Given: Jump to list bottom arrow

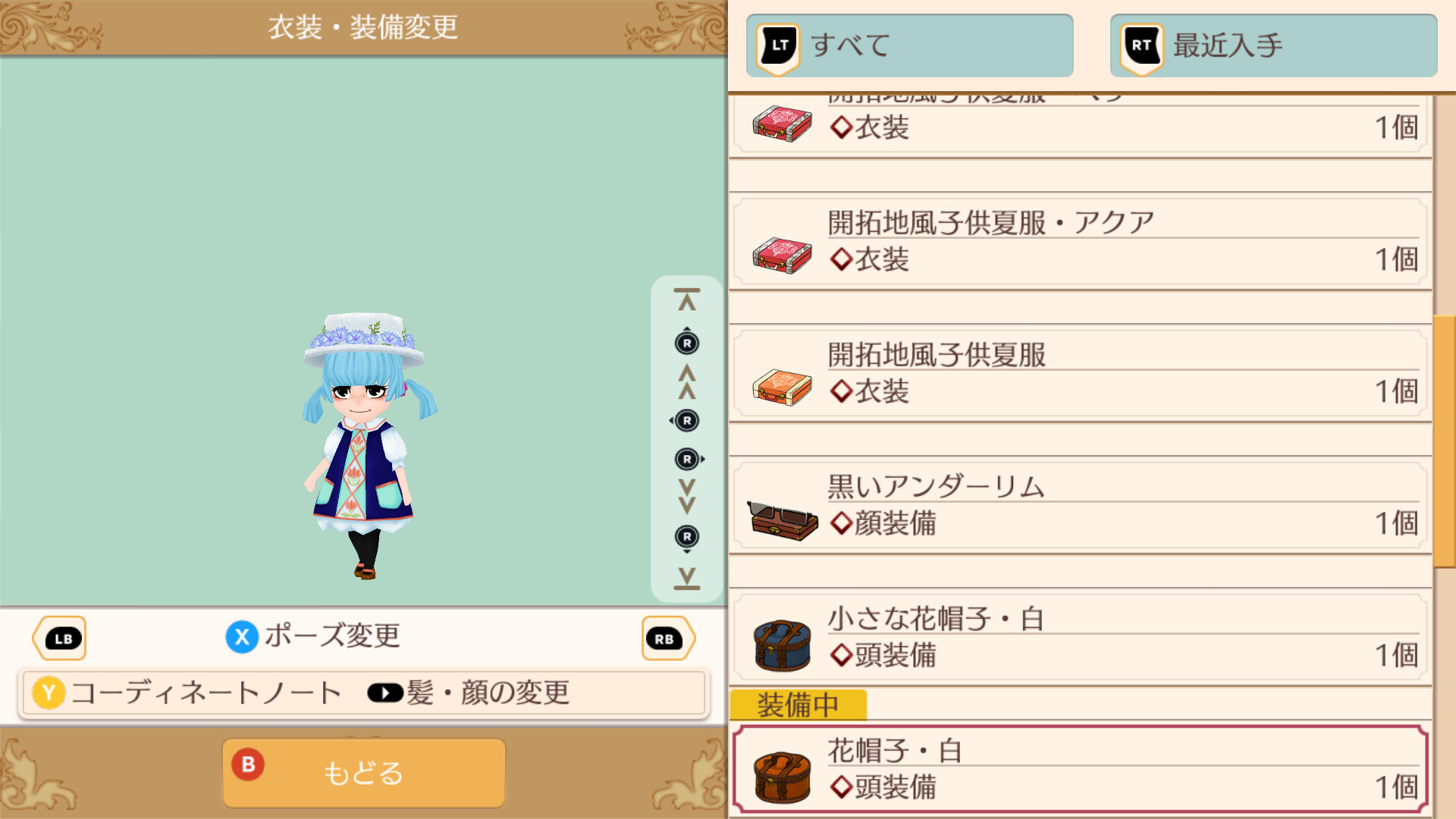Looking at the screenshot, I should [x=687, y=578].
